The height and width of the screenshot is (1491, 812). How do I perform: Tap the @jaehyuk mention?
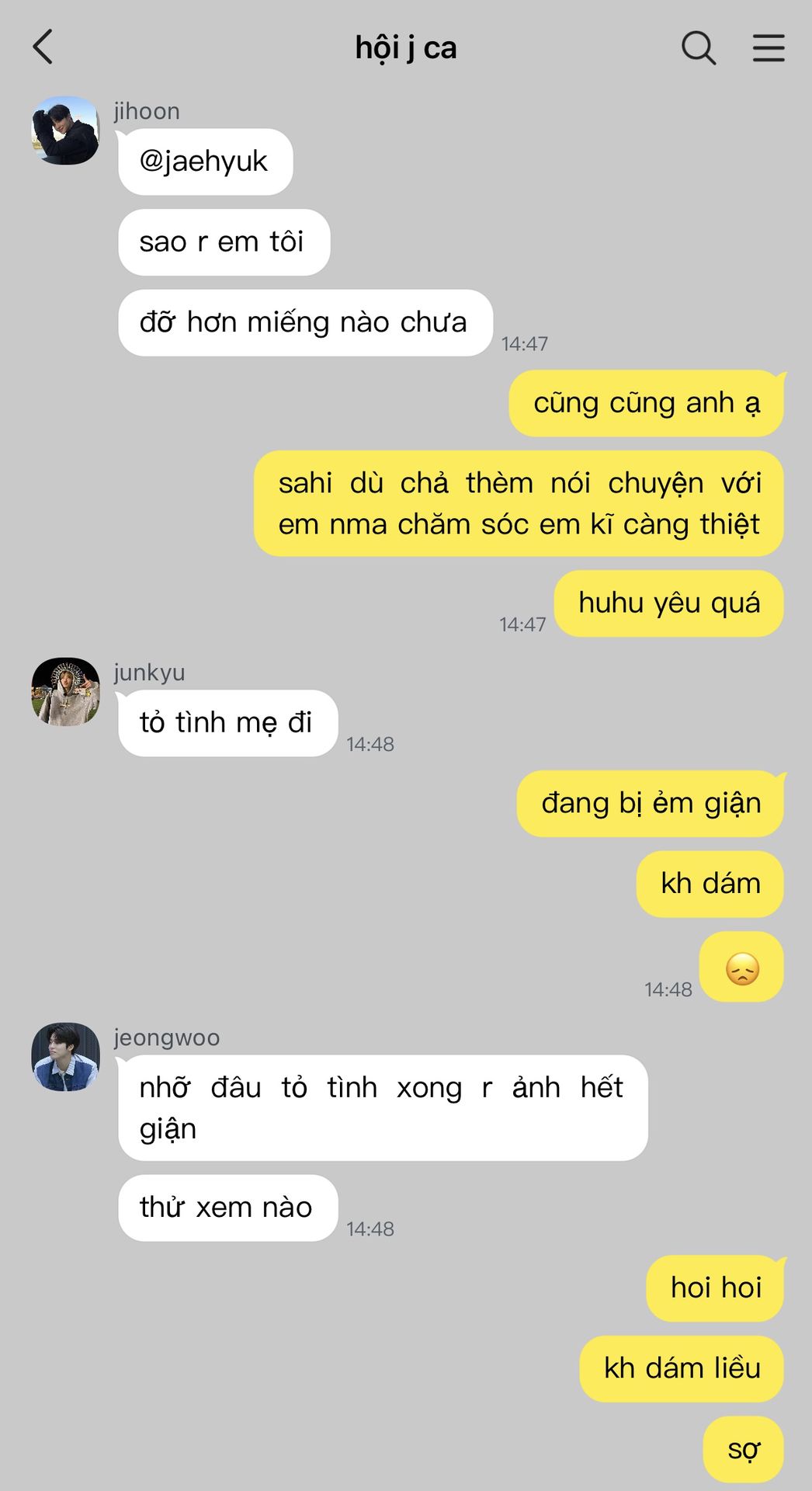[x=203, y=162]
